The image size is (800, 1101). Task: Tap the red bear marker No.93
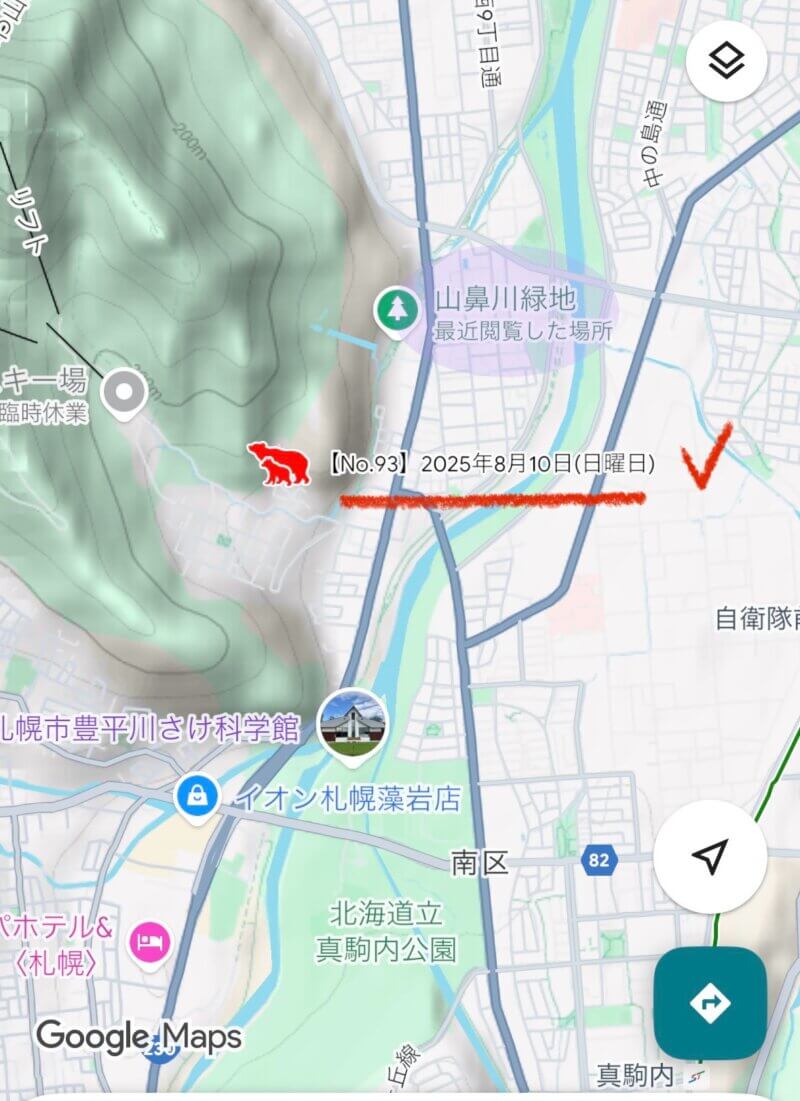280,464
